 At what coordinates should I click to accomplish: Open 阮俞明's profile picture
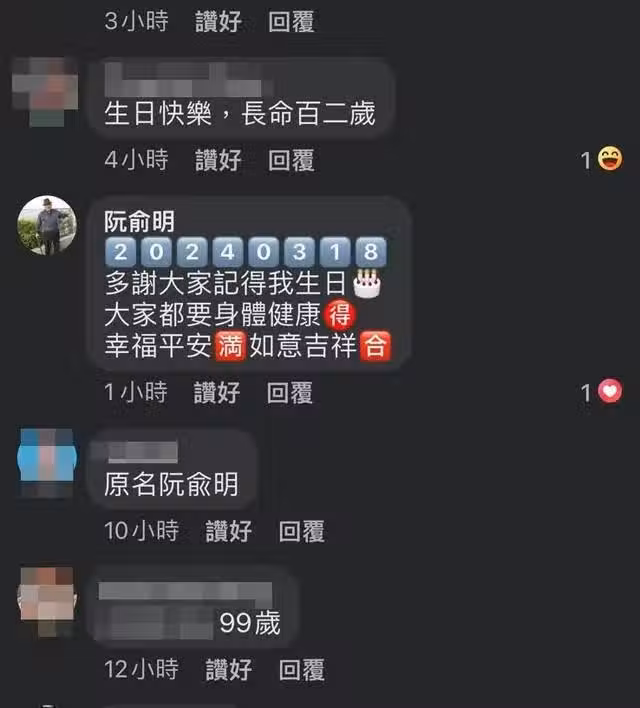46,225
